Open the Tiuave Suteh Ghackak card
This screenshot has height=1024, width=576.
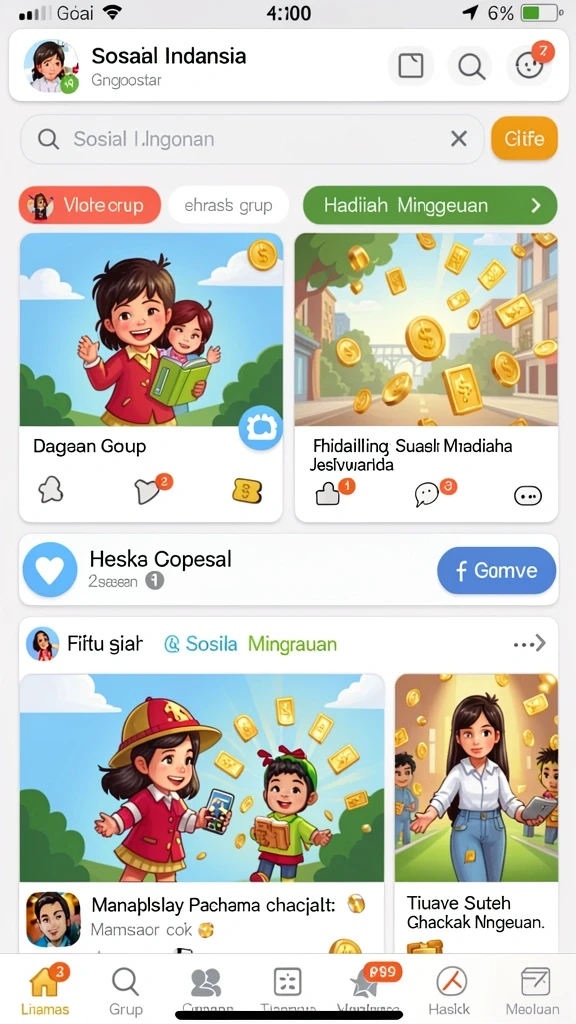(x=477, y=812)
